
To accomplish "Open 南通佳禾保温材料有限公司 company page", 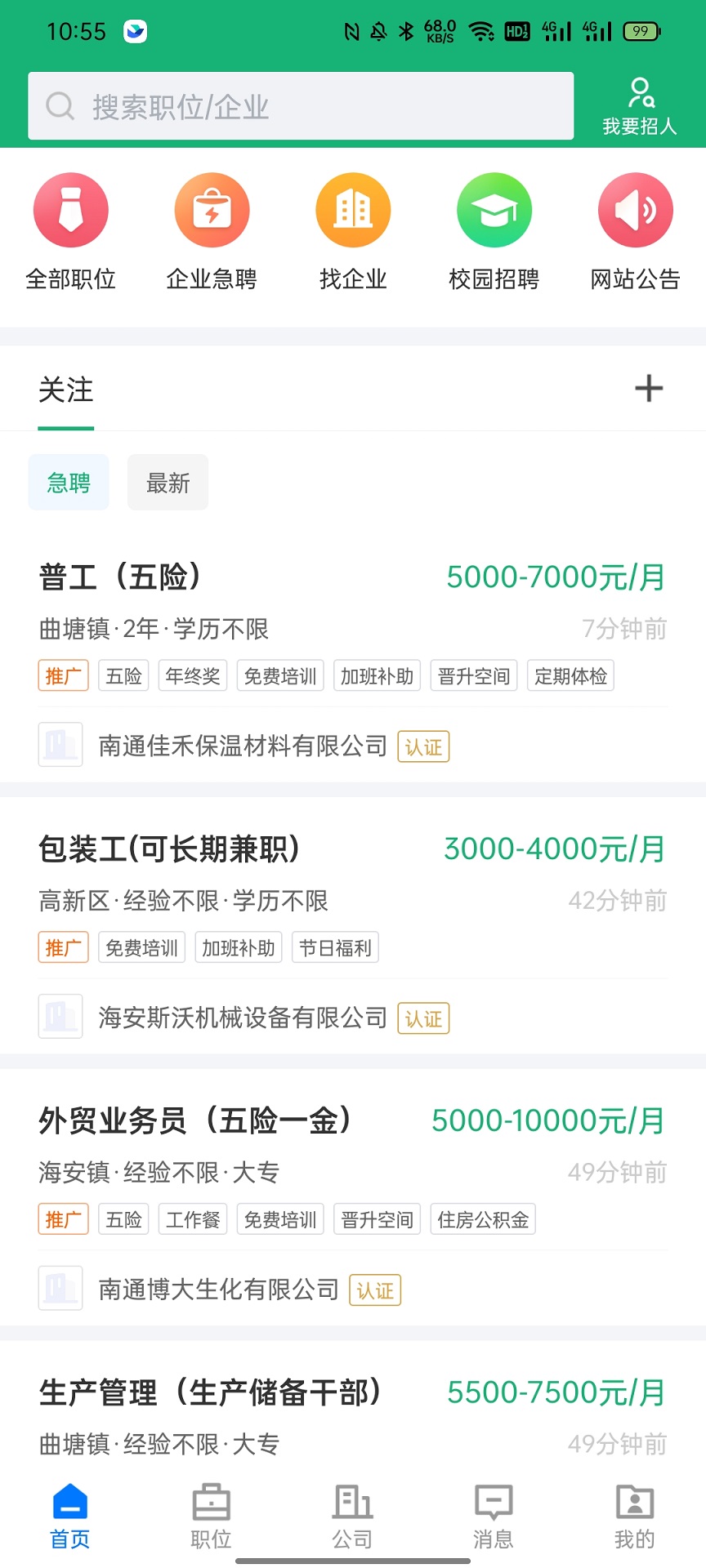I will click(244, 745).
